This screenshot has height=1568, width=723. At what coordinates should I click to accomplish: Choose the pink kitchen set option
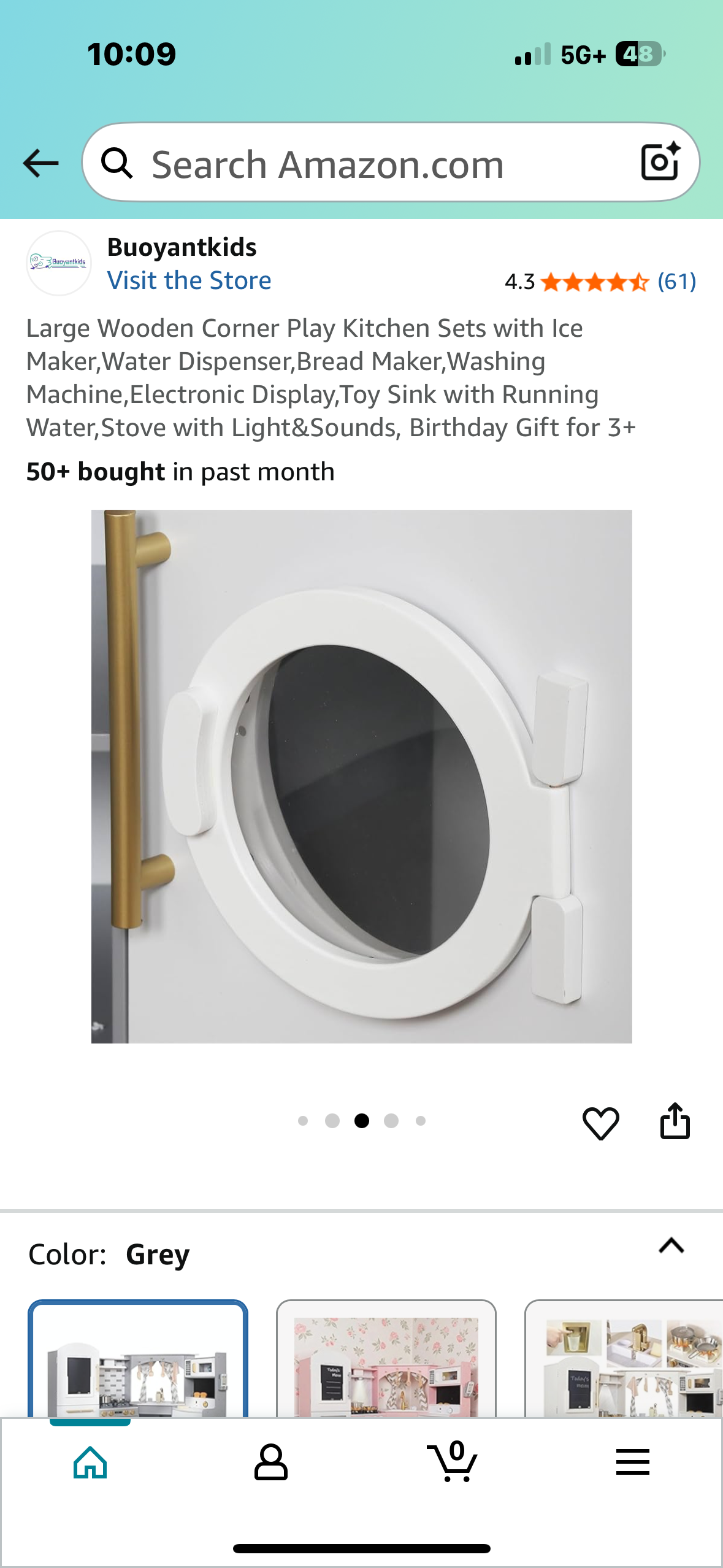click(x=386, y=1362)
